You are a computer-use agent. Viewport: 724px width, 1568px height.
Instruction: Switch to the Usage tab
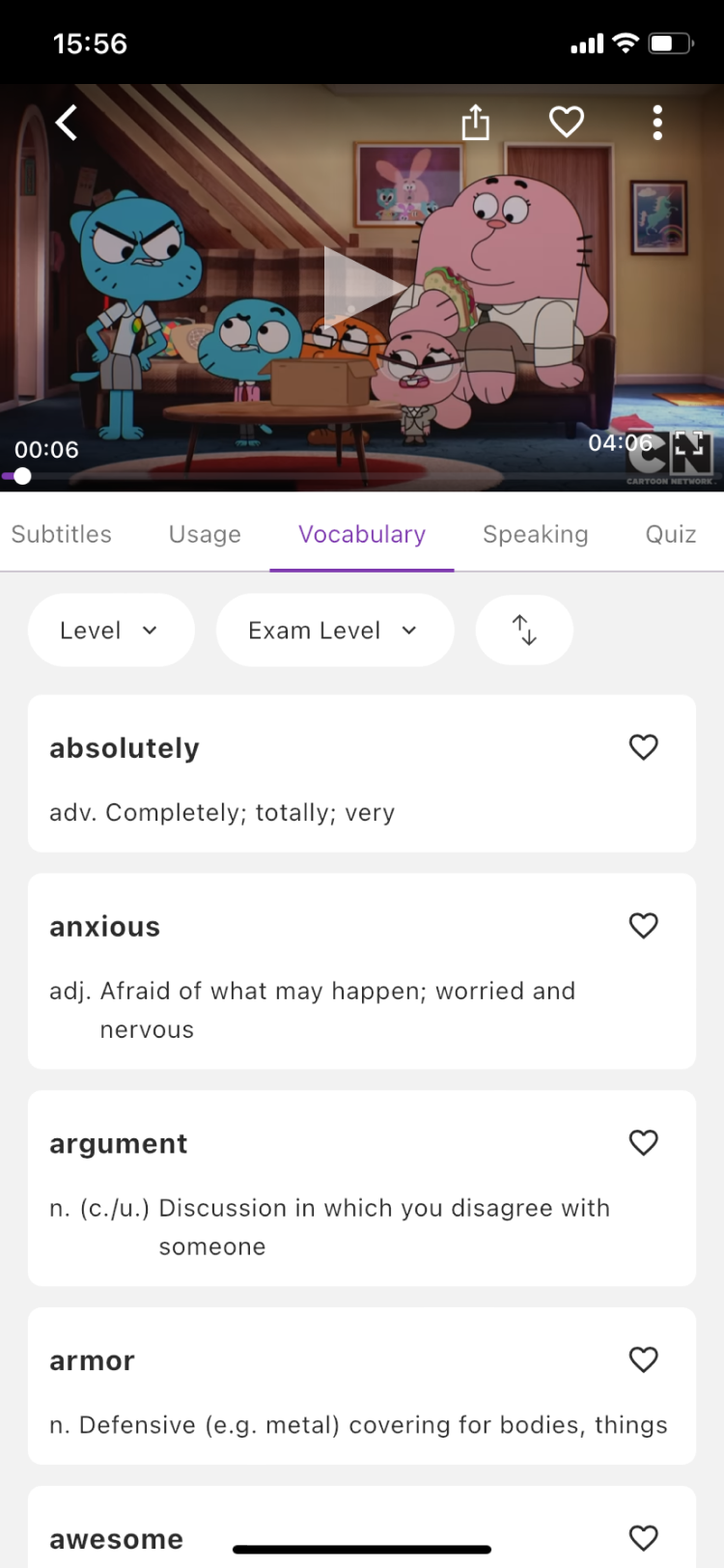click(205, 534)
